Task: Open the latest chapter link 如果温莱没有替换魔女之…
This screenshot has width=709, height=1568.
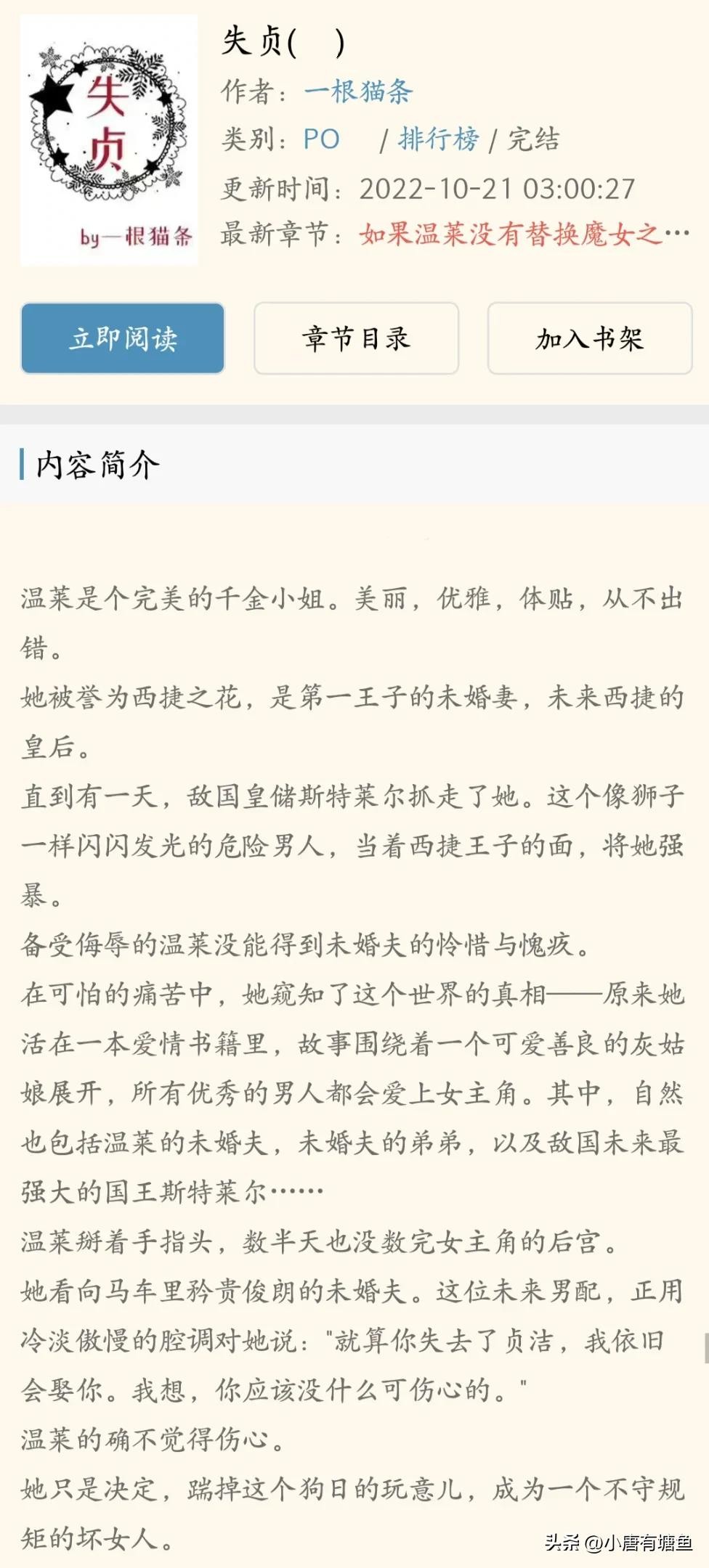Action: 523,234
